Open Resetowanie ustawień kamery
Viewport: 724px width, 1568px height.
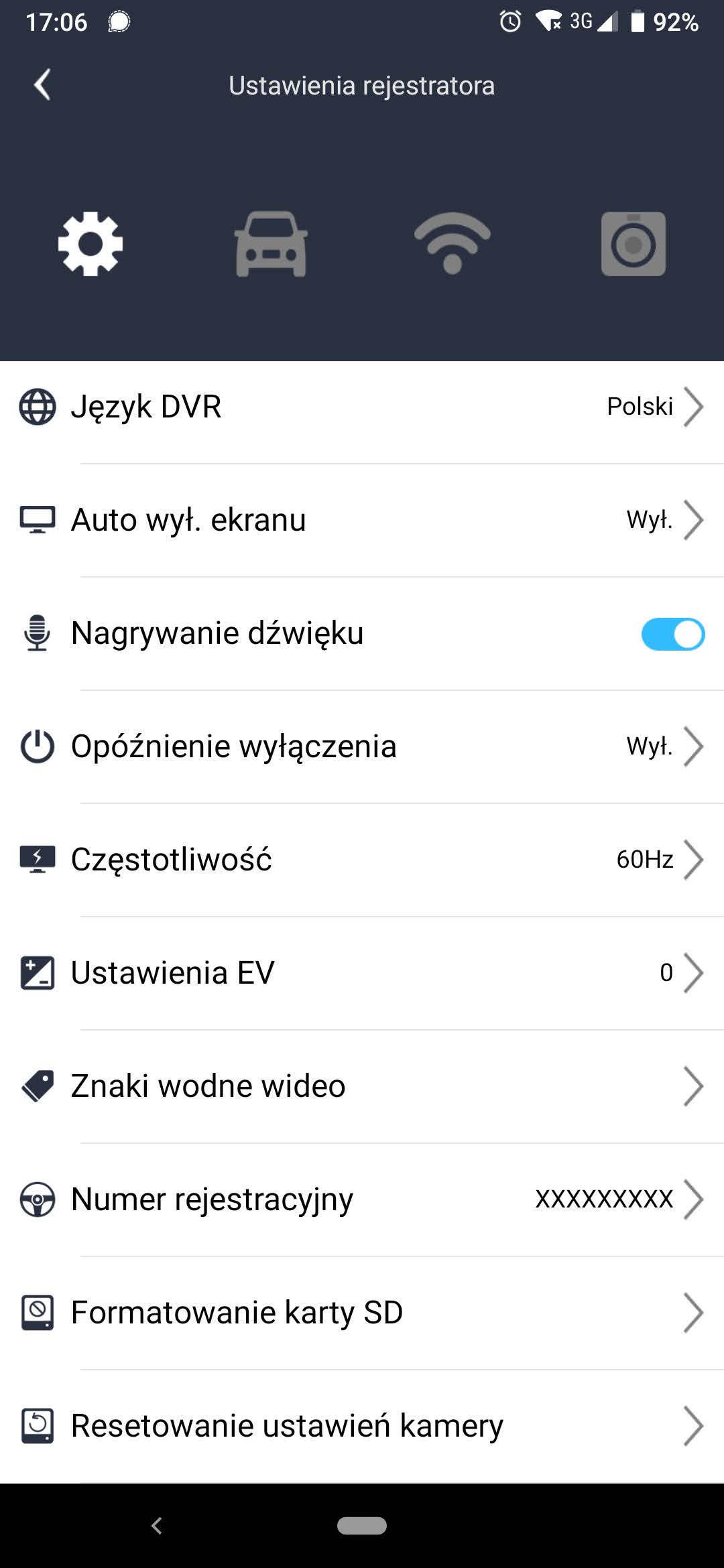click(362, 1426)
